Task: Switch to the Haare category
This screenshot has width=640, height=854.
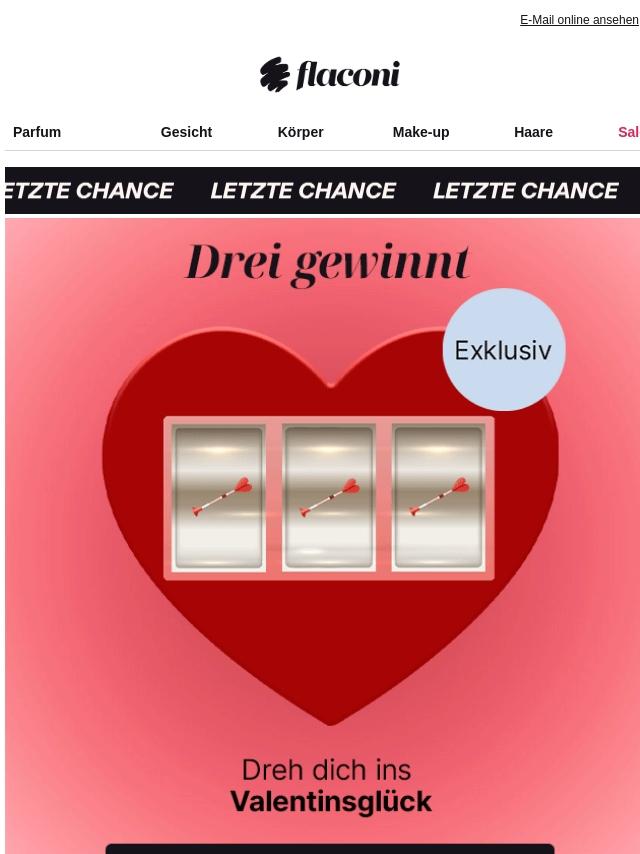Action: (x=533, y=132)
